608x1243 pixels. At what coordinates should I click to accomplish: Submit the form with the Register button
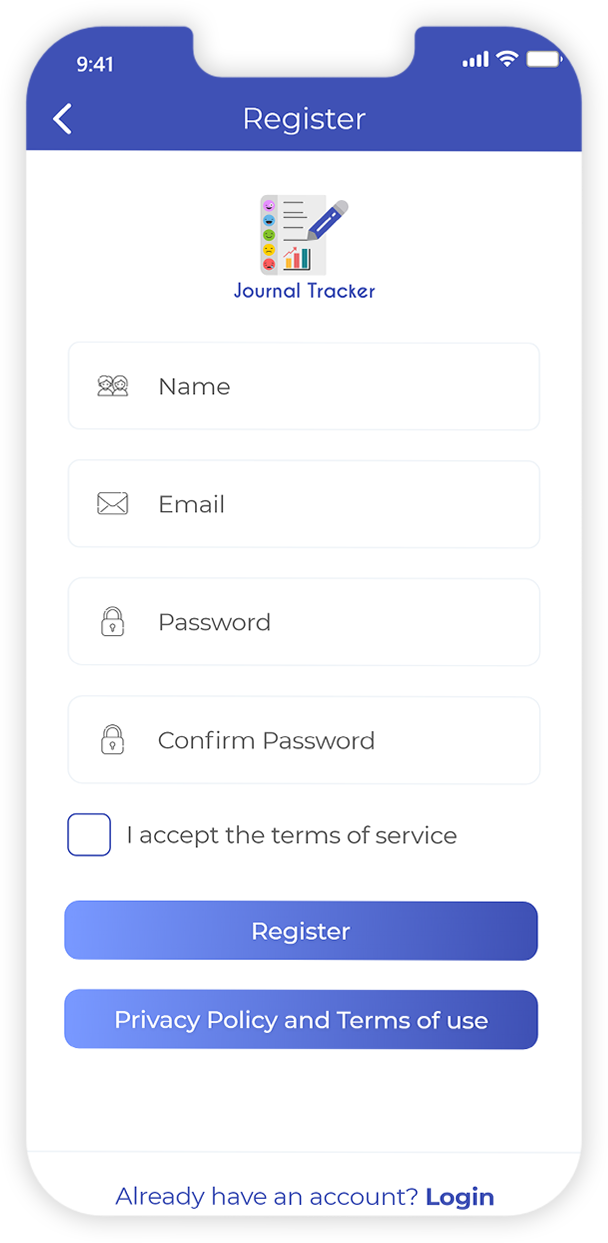point(301,931)
